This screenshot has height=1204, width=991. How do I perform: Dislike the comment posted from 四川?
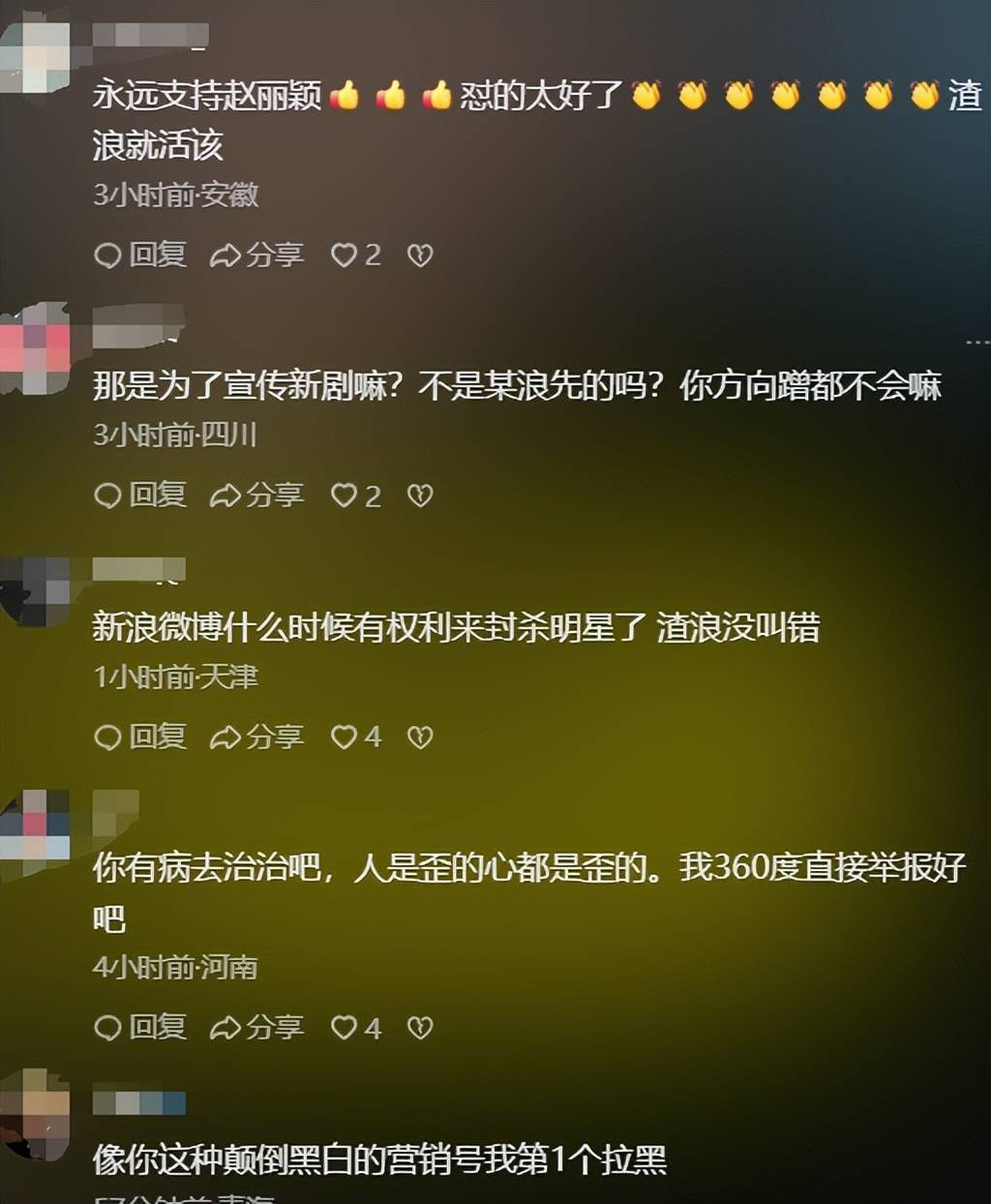419,496
